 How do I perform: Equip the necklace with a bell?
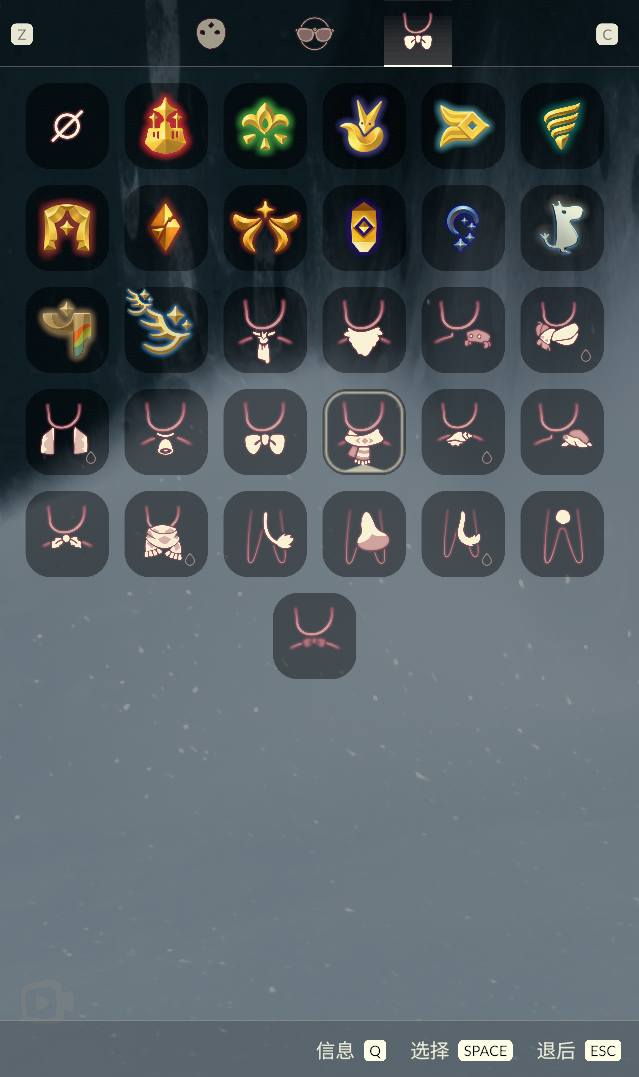166,432
